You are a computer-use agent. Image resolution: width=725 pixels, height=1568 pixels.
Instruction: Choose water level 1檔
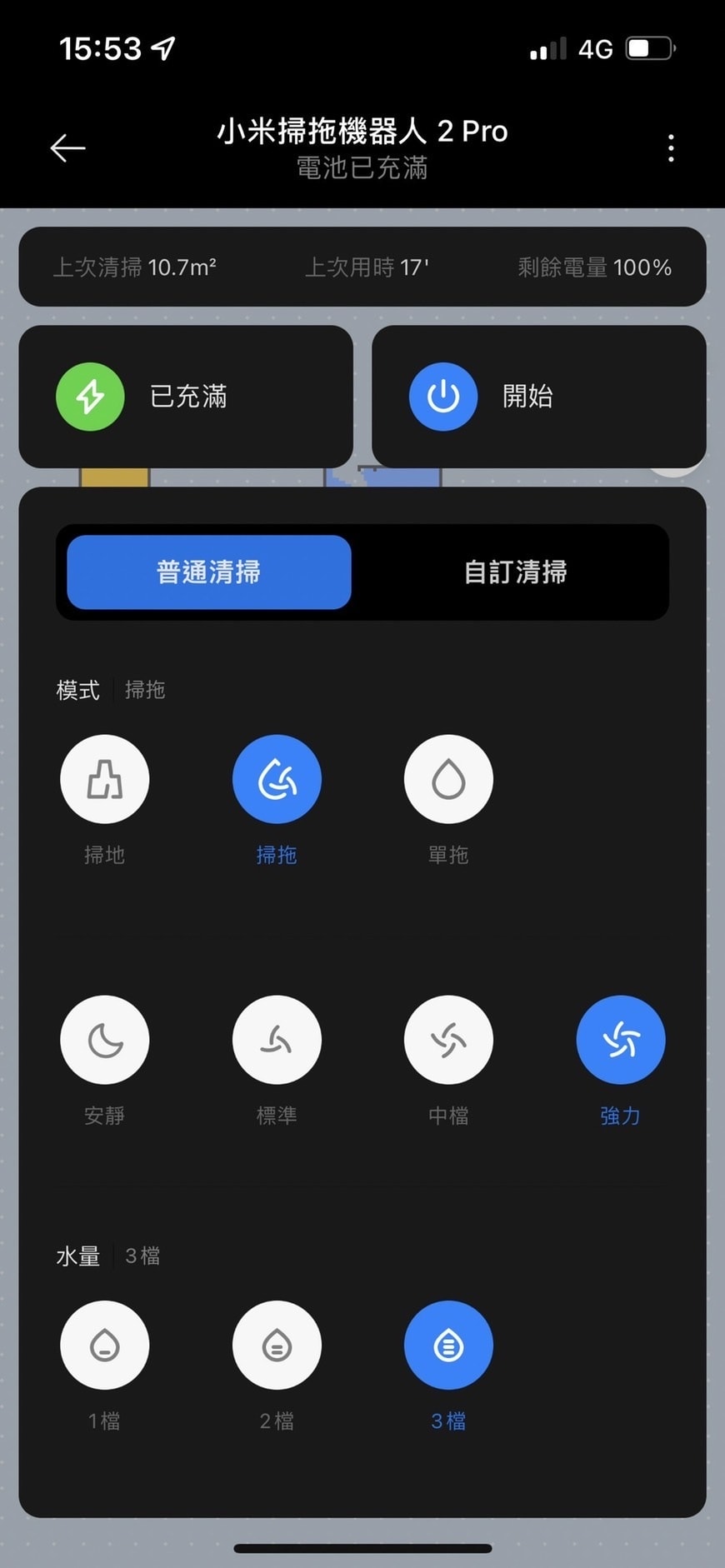pyautogui.click(x=105, y=1345)
